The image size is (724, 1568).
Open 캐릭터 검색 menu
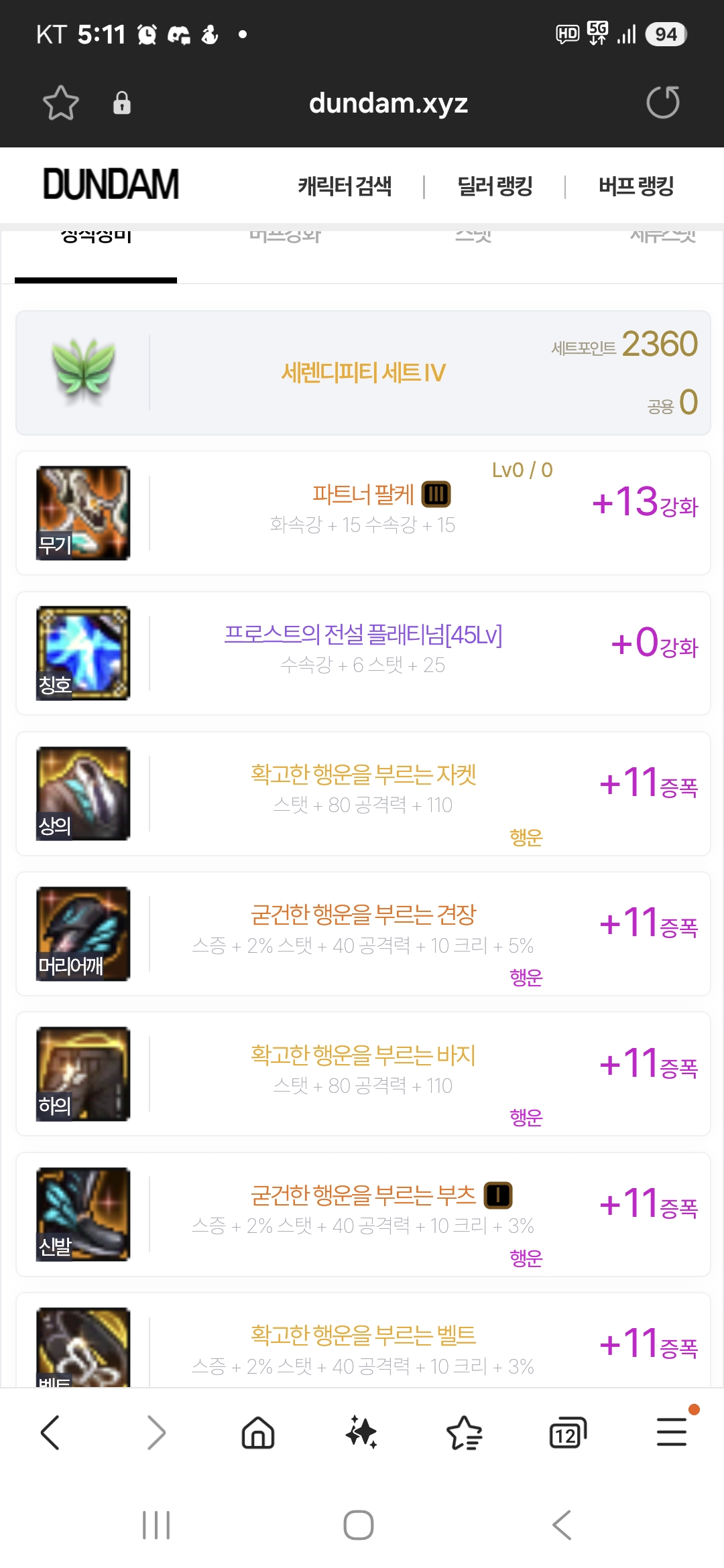[x=345, y=186]
